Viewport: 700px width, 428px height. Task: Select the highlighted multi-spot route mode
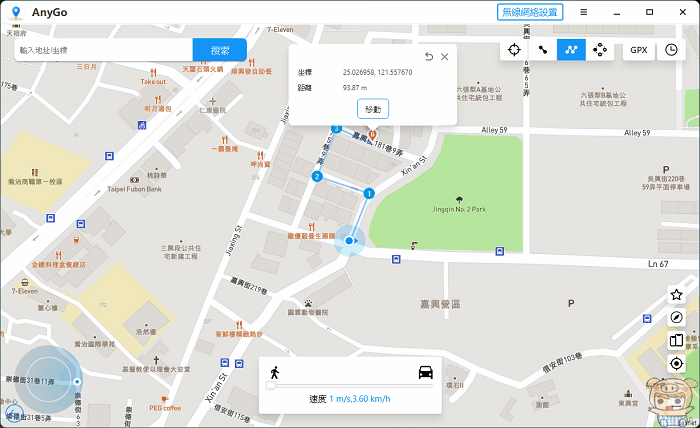[x=571, y=49]
